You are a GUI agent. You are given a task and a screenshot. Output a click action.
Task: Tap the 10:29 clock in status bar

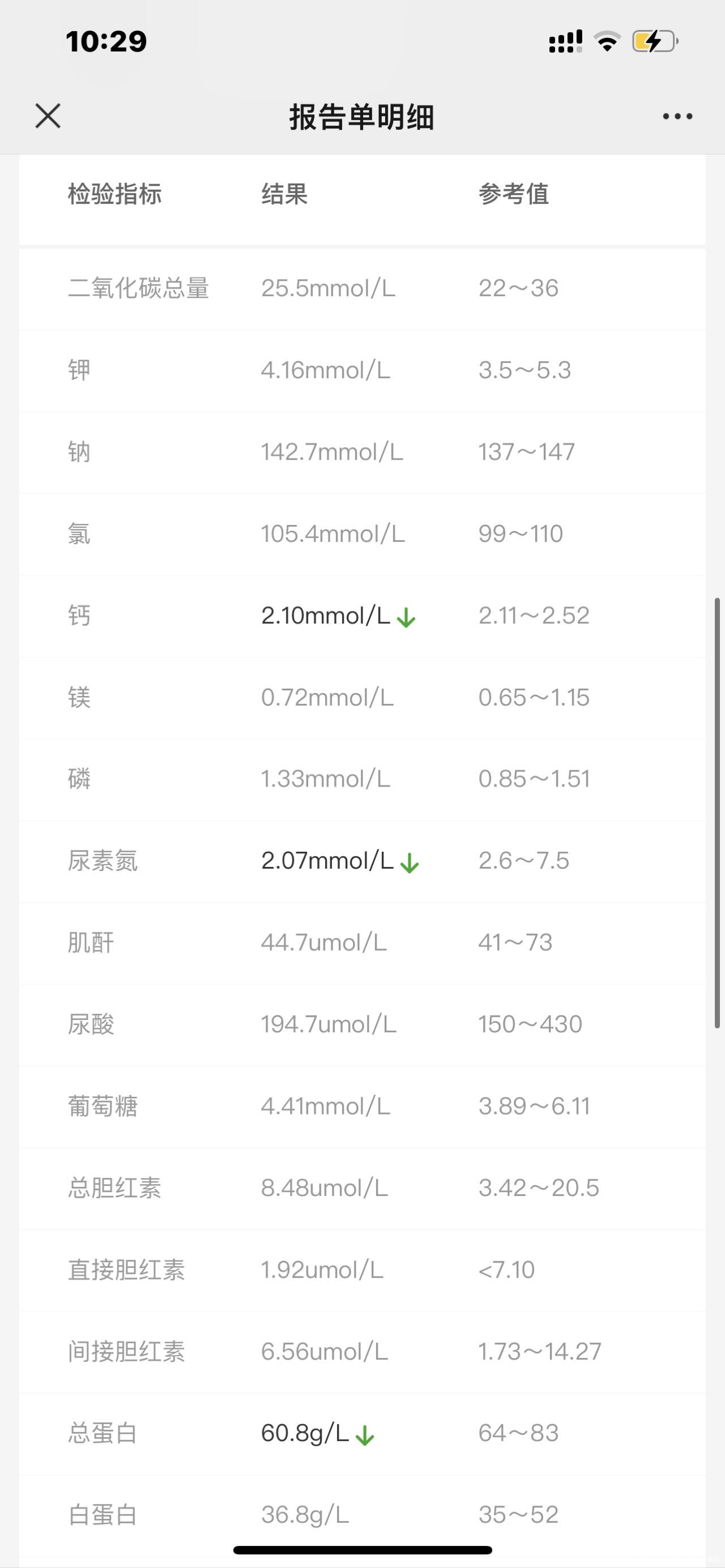coord(106,41)
